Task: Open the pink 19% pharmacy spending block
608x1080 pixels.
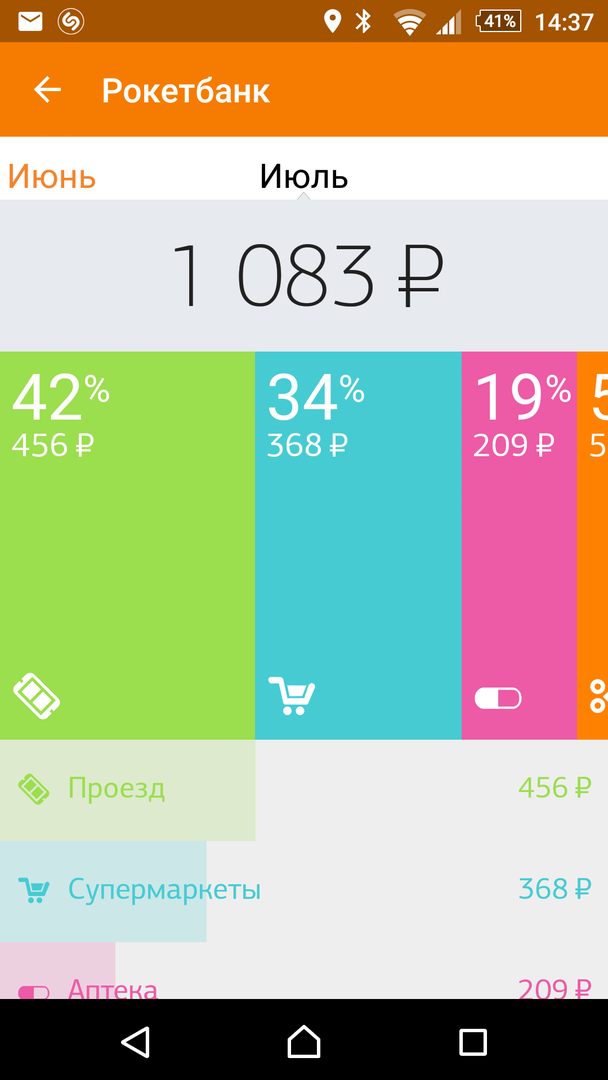Action: [x=518, y=545]
